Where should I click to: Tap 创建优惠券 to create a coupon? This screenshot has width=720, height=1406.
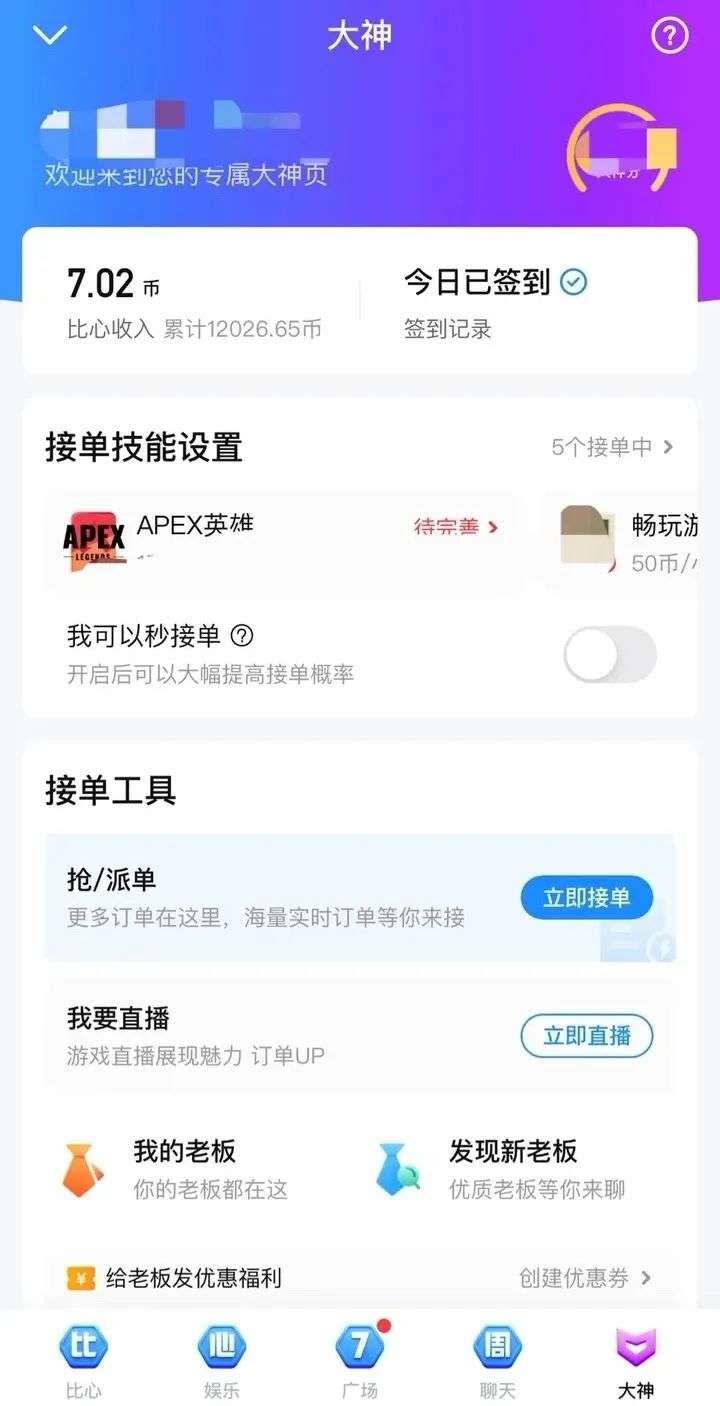[x=585, y=1278]
